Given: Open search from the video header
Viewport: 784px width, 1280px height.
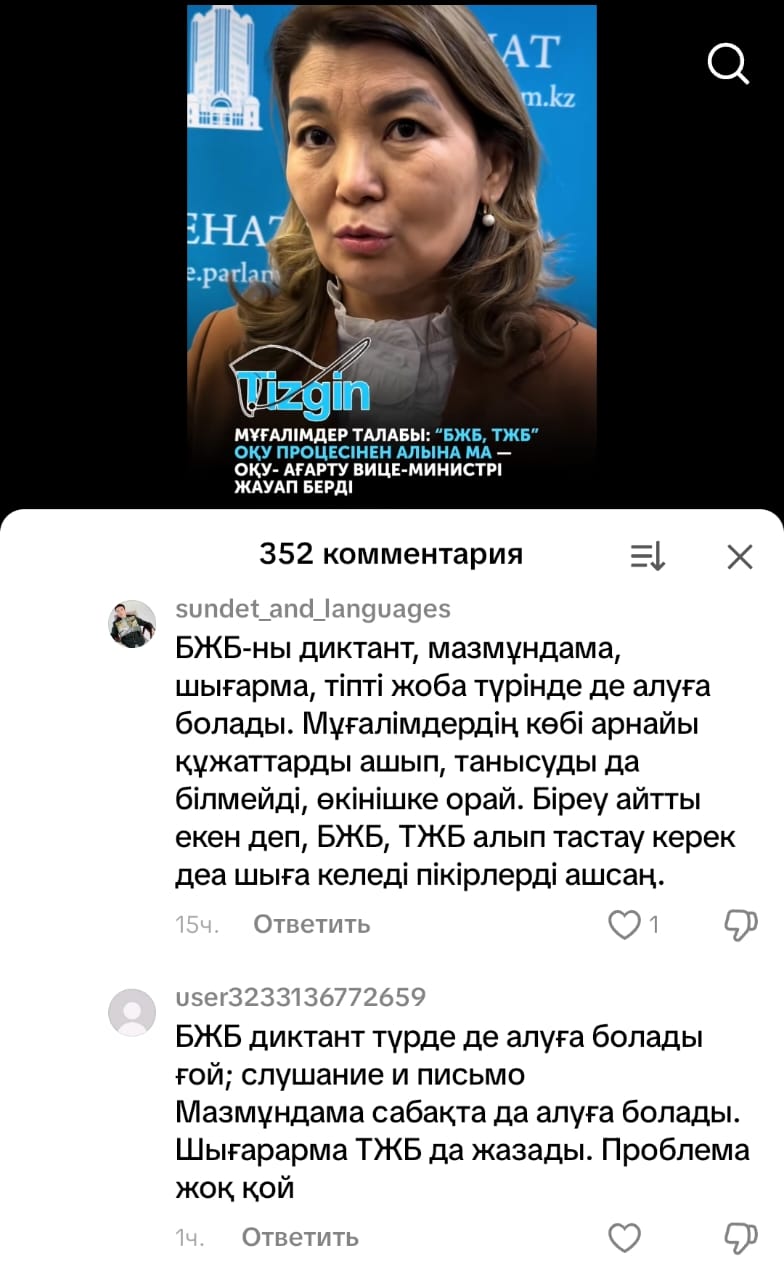Looking at the screenshot, I should click(728, 64).
